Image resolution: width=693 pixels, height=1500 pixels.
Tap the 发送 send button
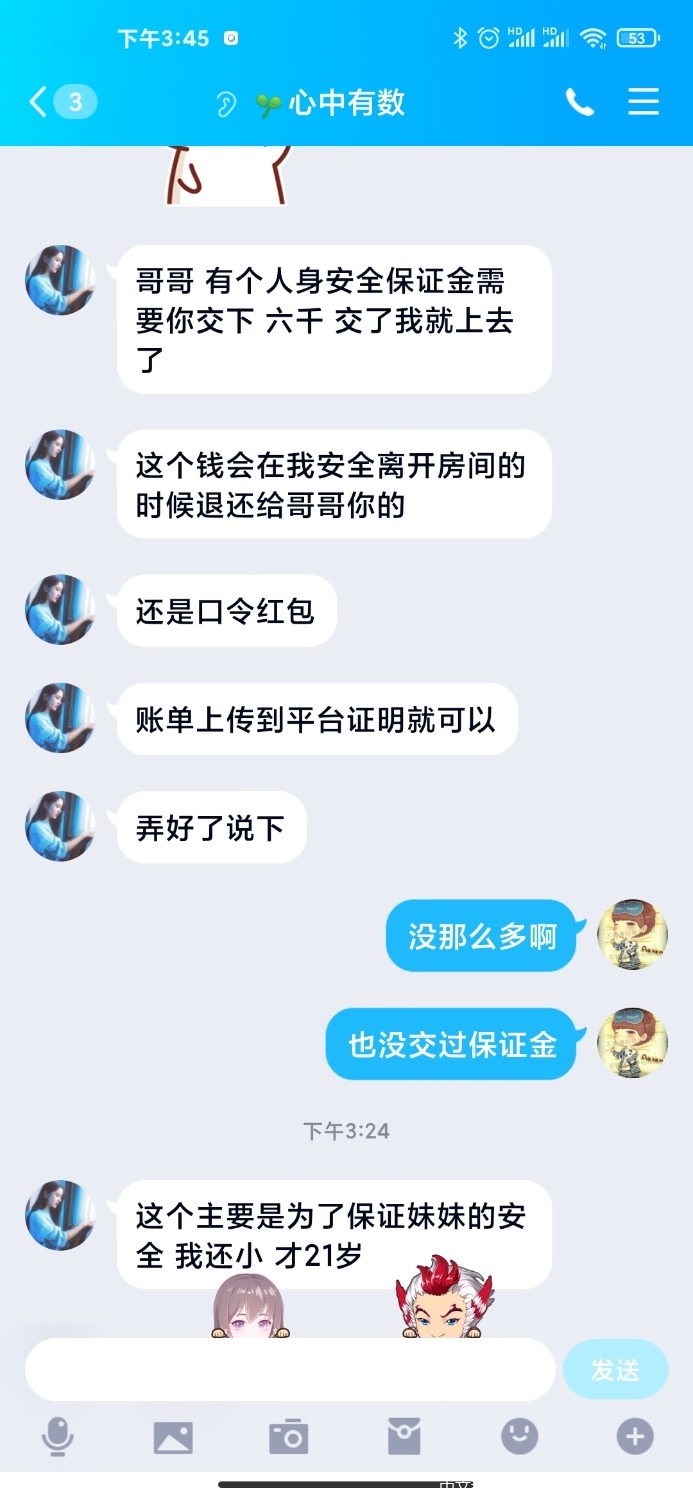pos(615,1369)
